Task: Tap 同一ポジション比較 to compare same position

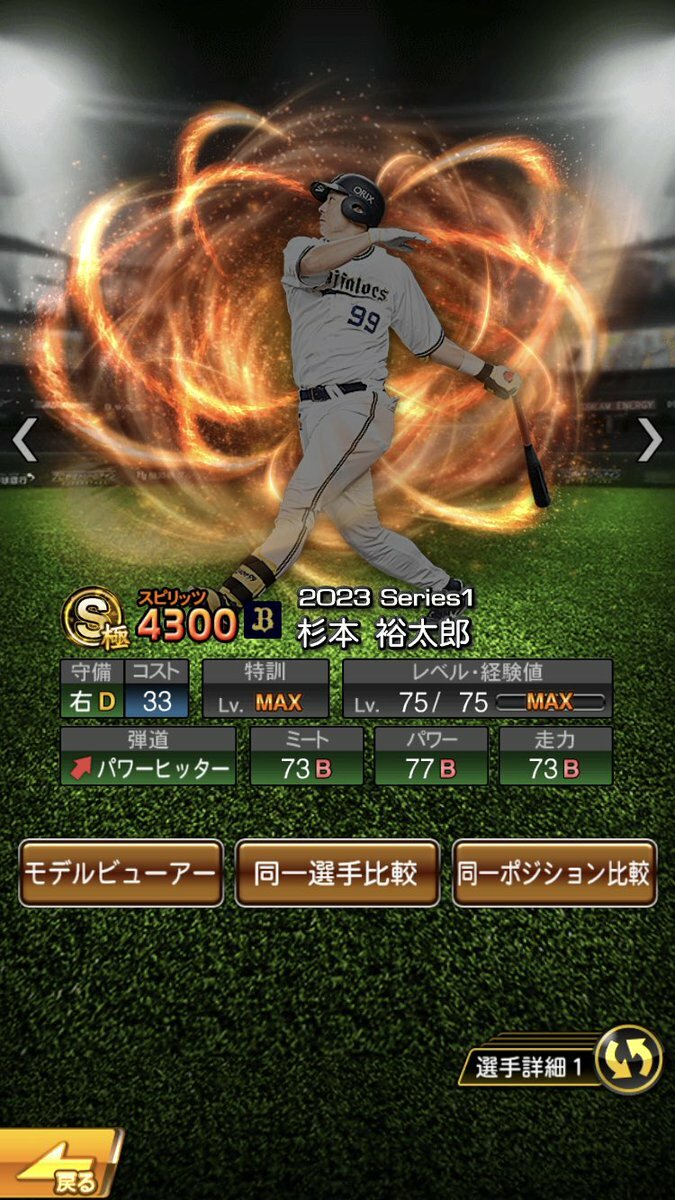Action: pyautogui.click(x=554, y=873)
